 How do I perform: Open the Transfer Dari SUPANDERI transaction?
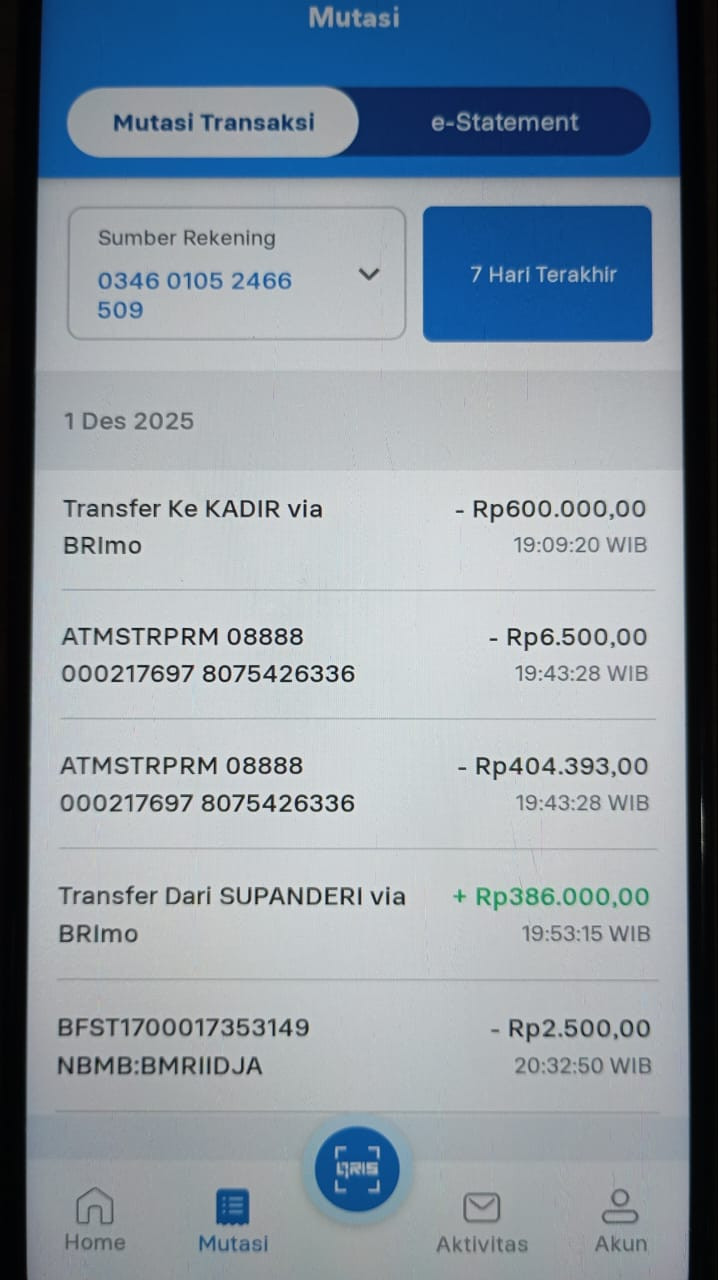[x=356, y=914]
